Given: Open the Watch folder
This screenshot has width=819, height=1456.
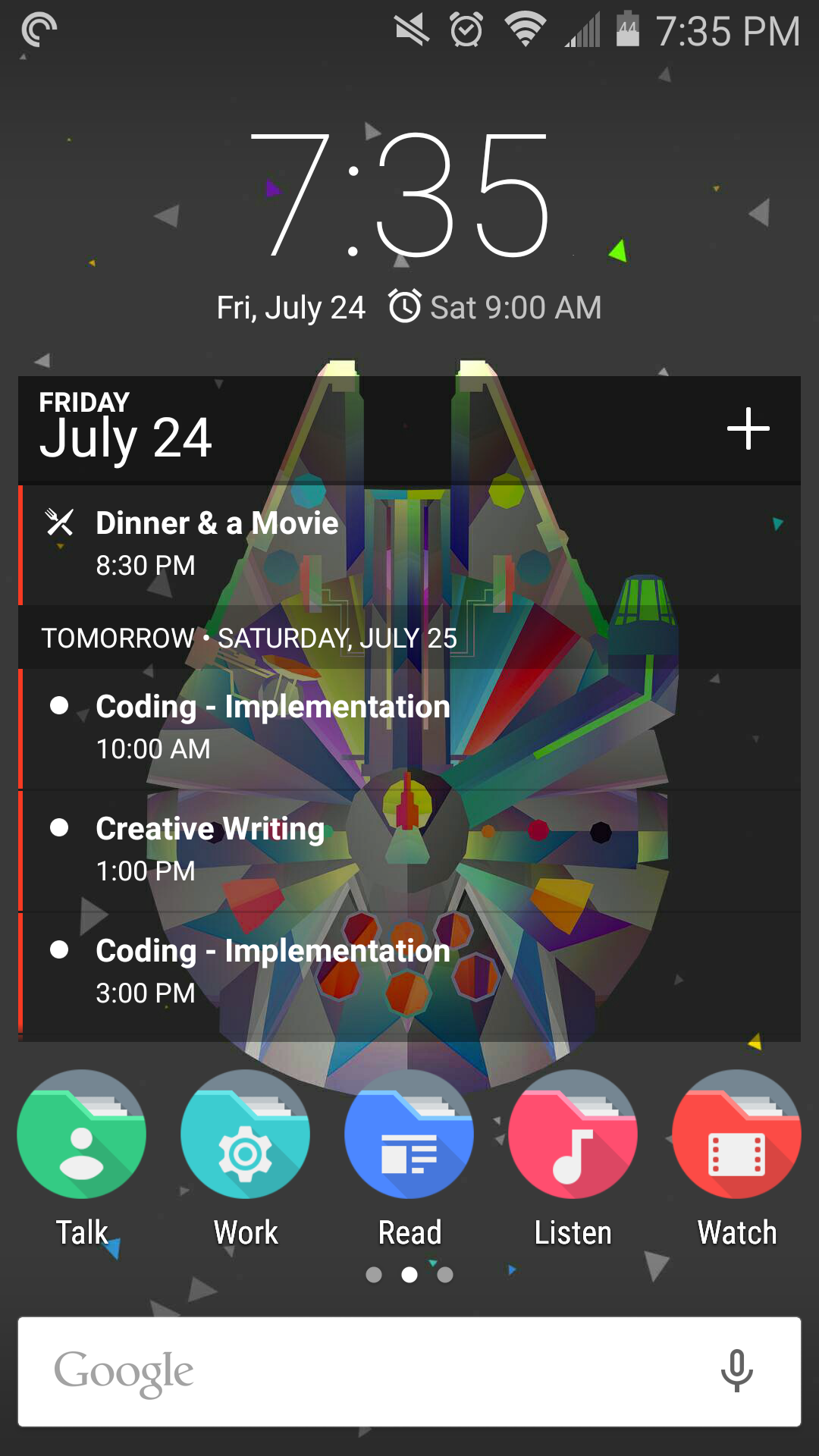Looking at the screenshot, I should (737, 1135).
